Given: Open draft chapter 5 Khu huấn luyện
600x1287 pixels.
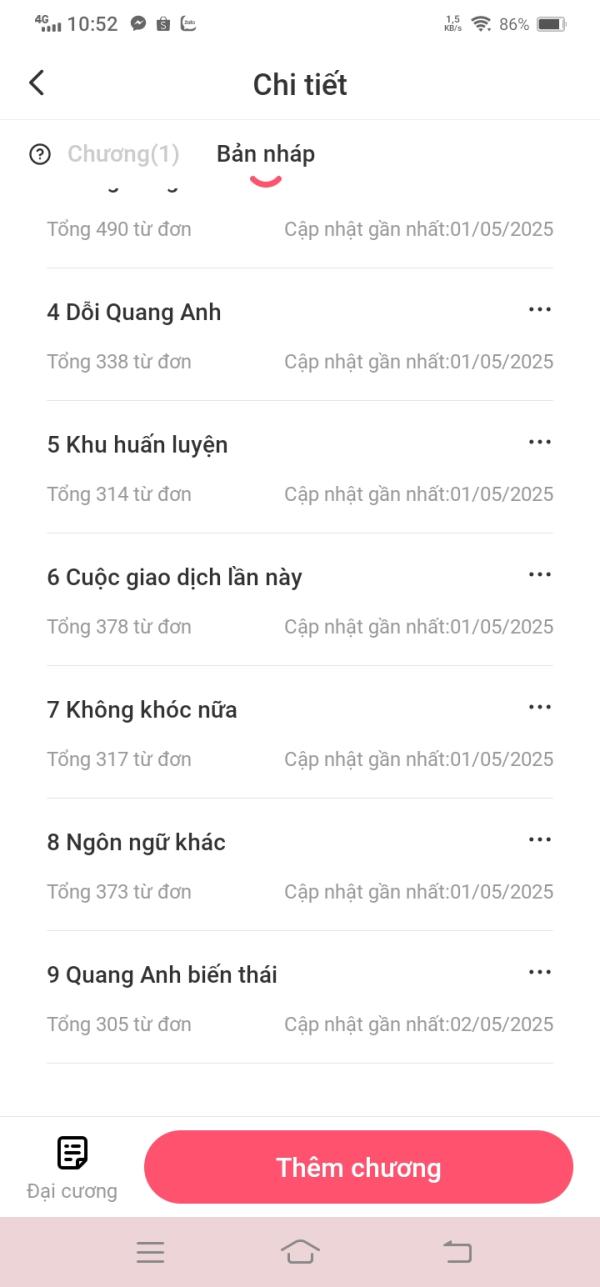Looking at the screenshot, I should click(x=137, y=445).
